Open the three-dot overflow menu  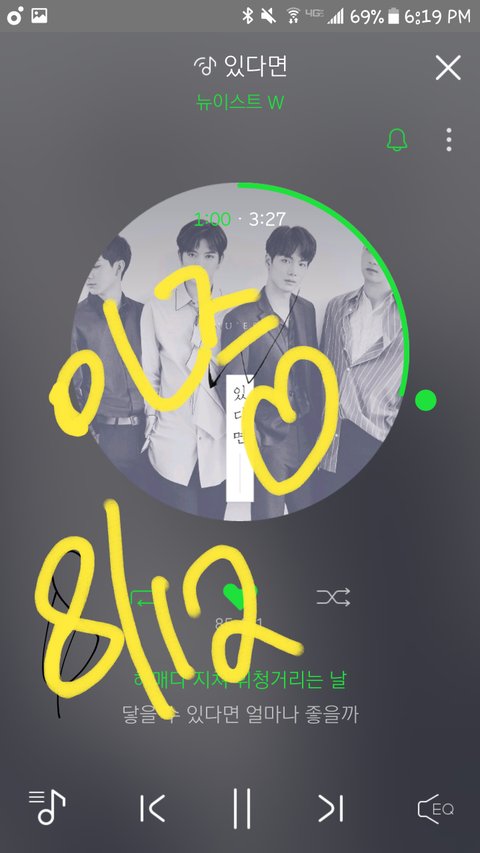[448, 140]
